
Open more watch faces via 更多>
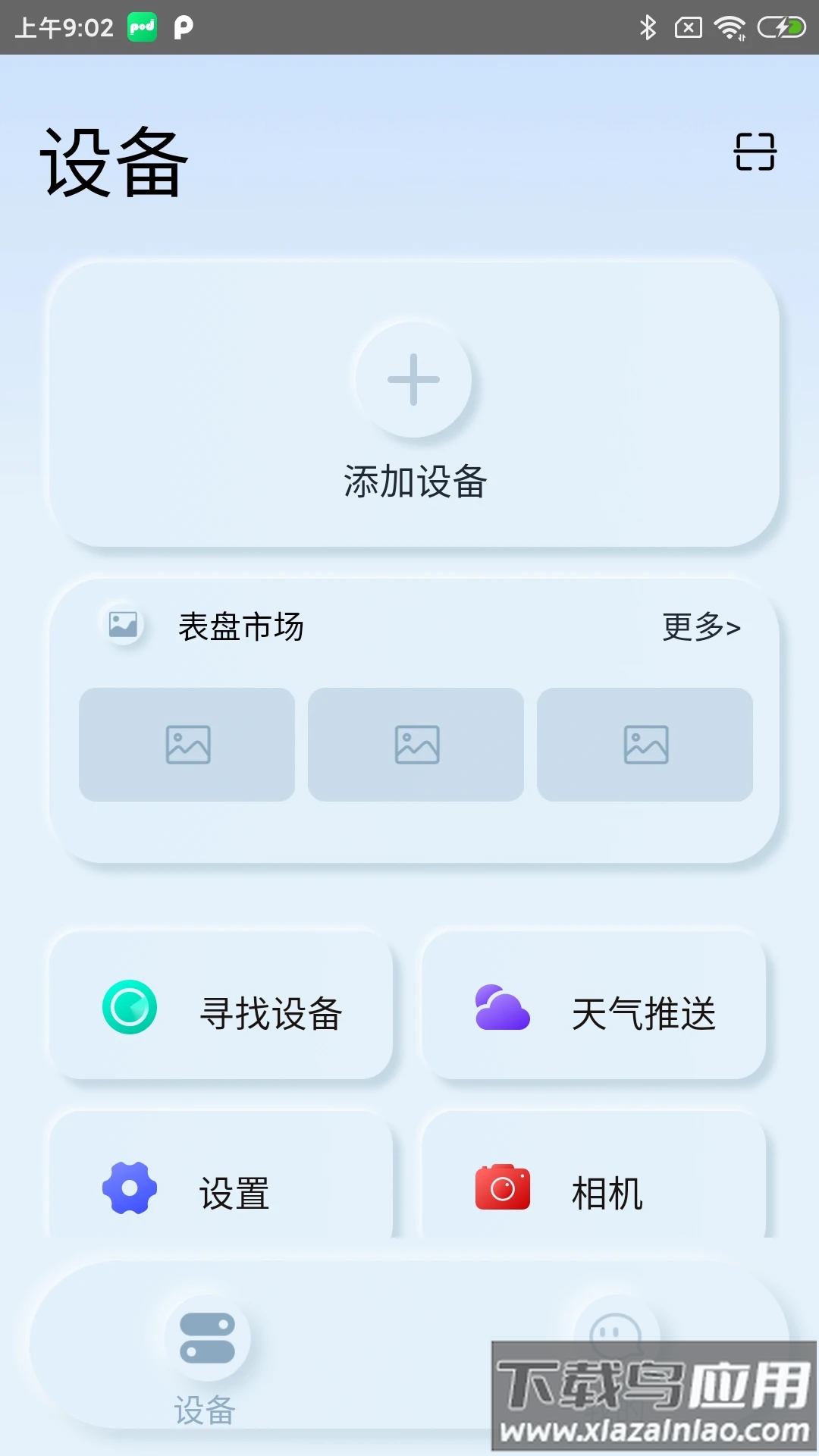[x=701, y=627]
